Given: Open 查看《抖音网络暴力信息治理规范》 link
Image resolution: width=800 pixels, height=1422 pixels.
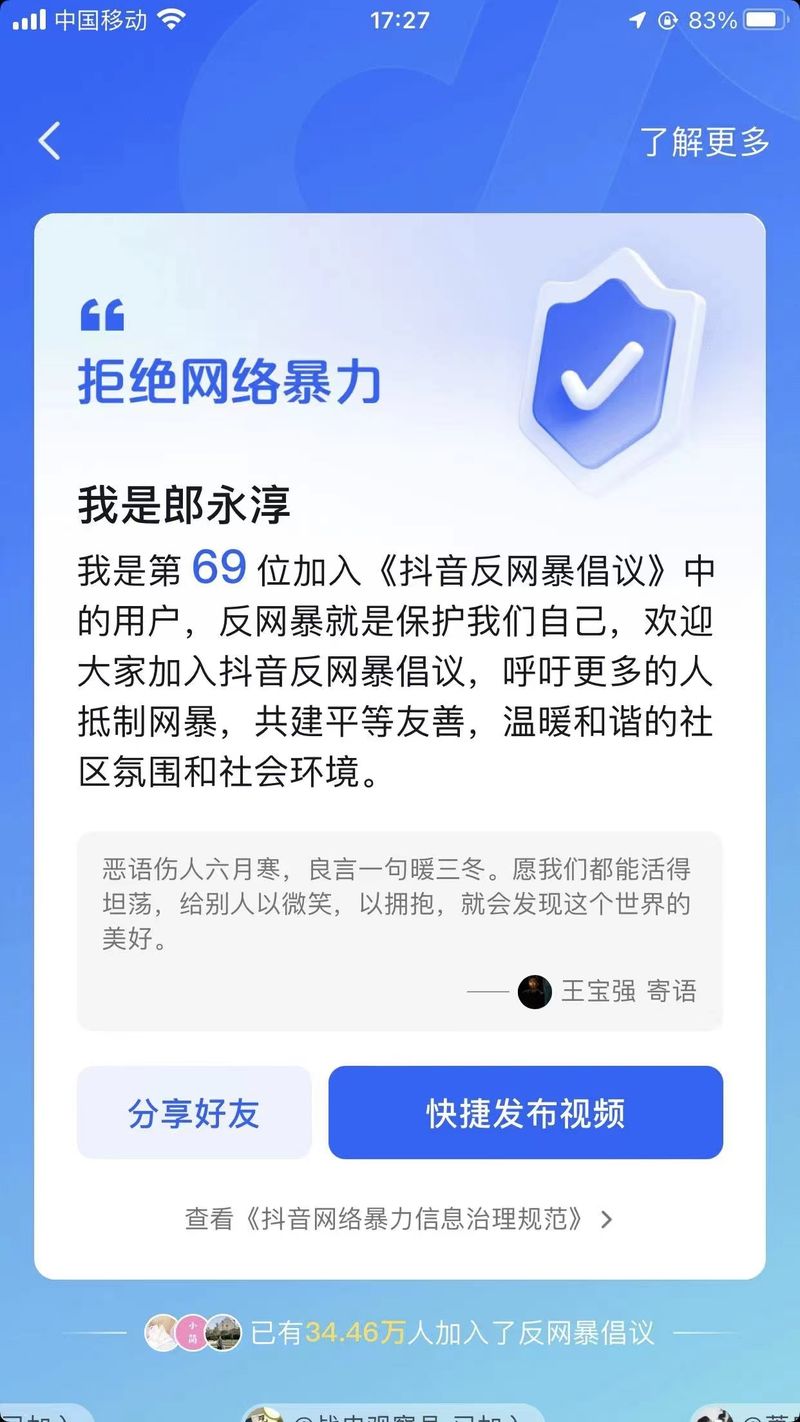Looking at the screenshot, I should pos(398,1219).
